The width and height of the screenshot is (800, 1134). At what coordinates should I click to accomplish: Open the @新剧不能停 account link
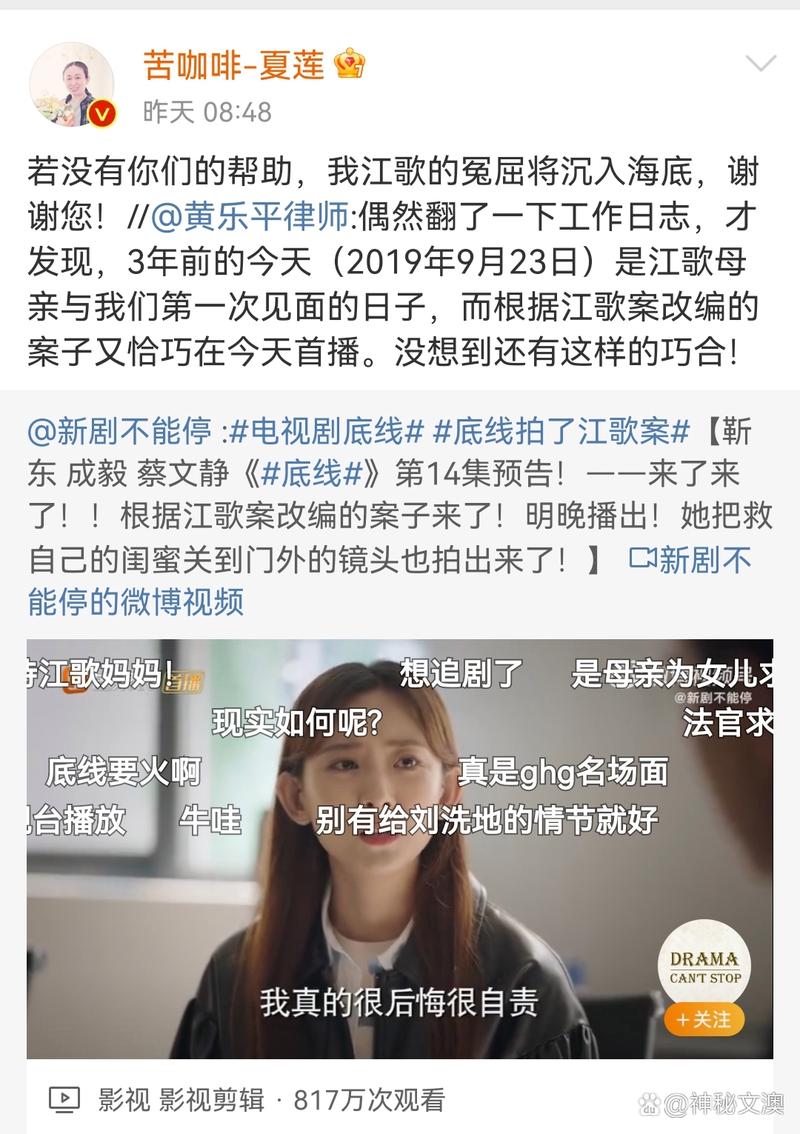click(x=120, y=431)
